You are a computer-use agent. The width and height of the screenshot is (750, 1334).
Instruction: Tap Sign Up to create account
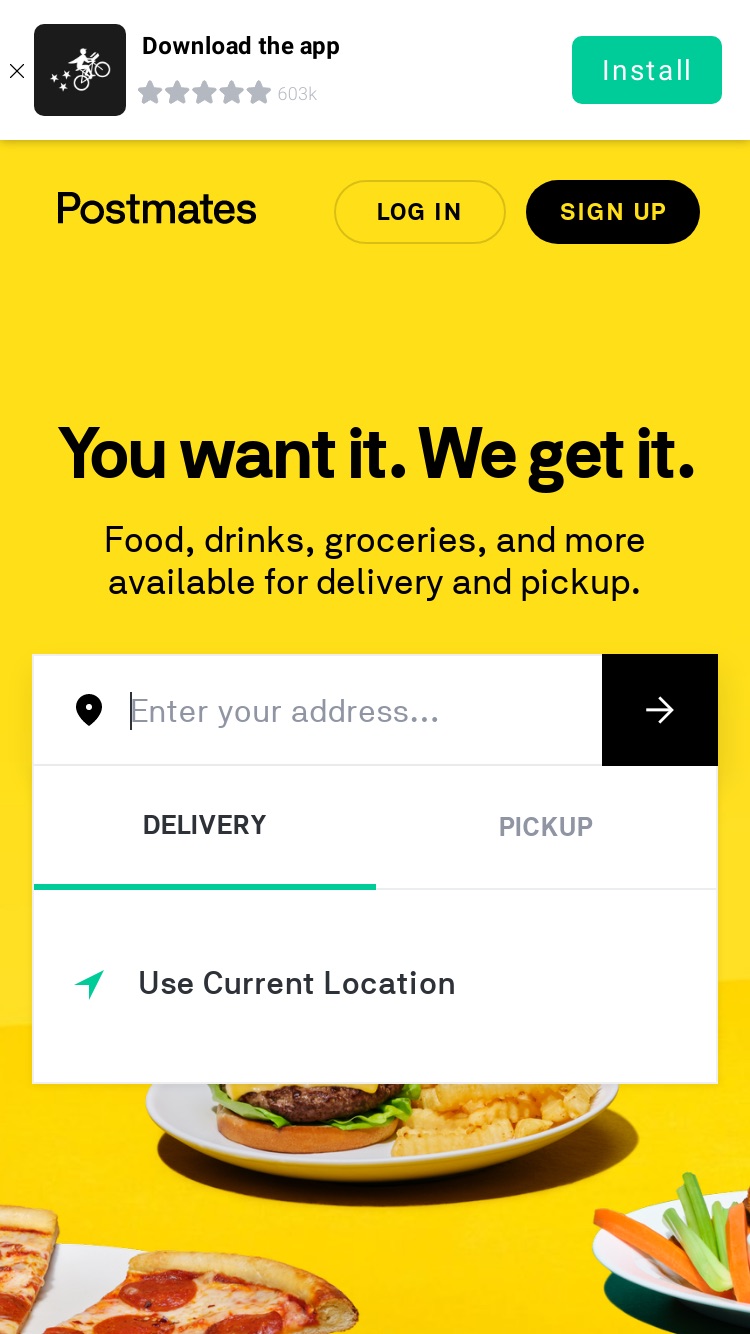tap(613, 212)
